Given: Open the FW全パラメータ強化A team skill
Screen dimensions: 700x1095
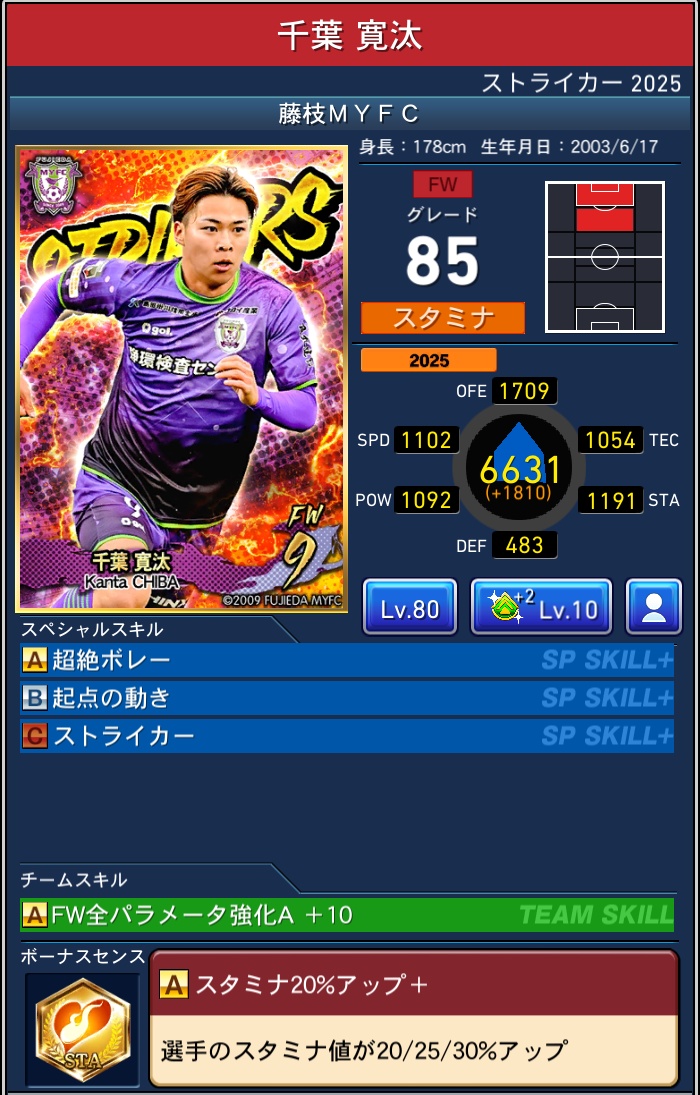Looking at the screenshot, I should (346, 914).
